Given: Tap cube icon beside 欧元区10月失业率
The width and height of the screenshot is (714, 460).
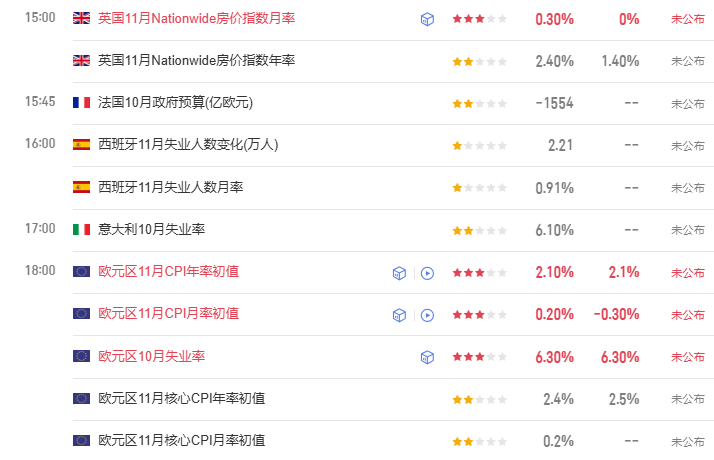Looking at the screenshot, I should (x=427, y=357).
